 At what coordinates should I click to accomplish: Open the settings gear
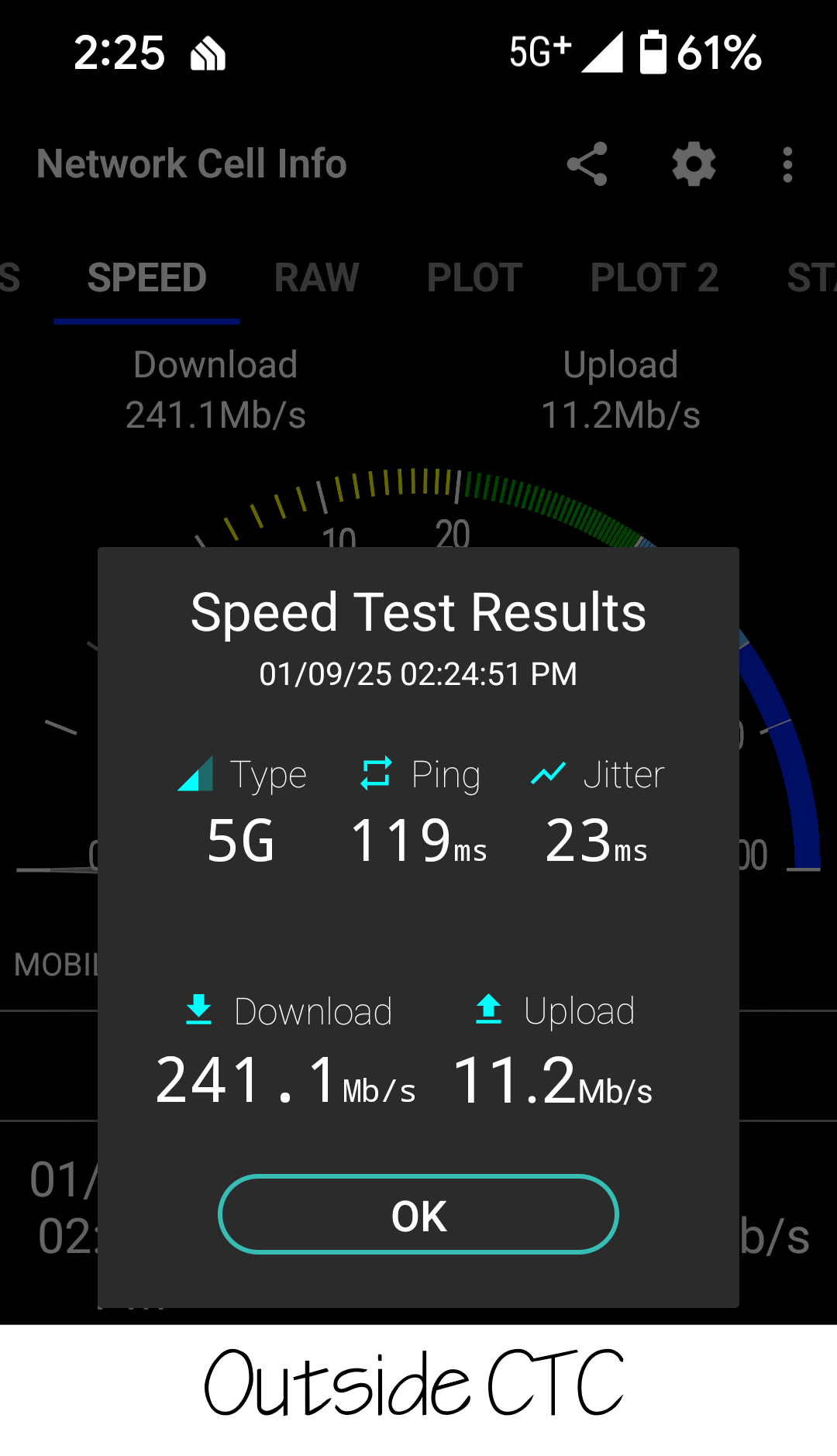point(694,164)
